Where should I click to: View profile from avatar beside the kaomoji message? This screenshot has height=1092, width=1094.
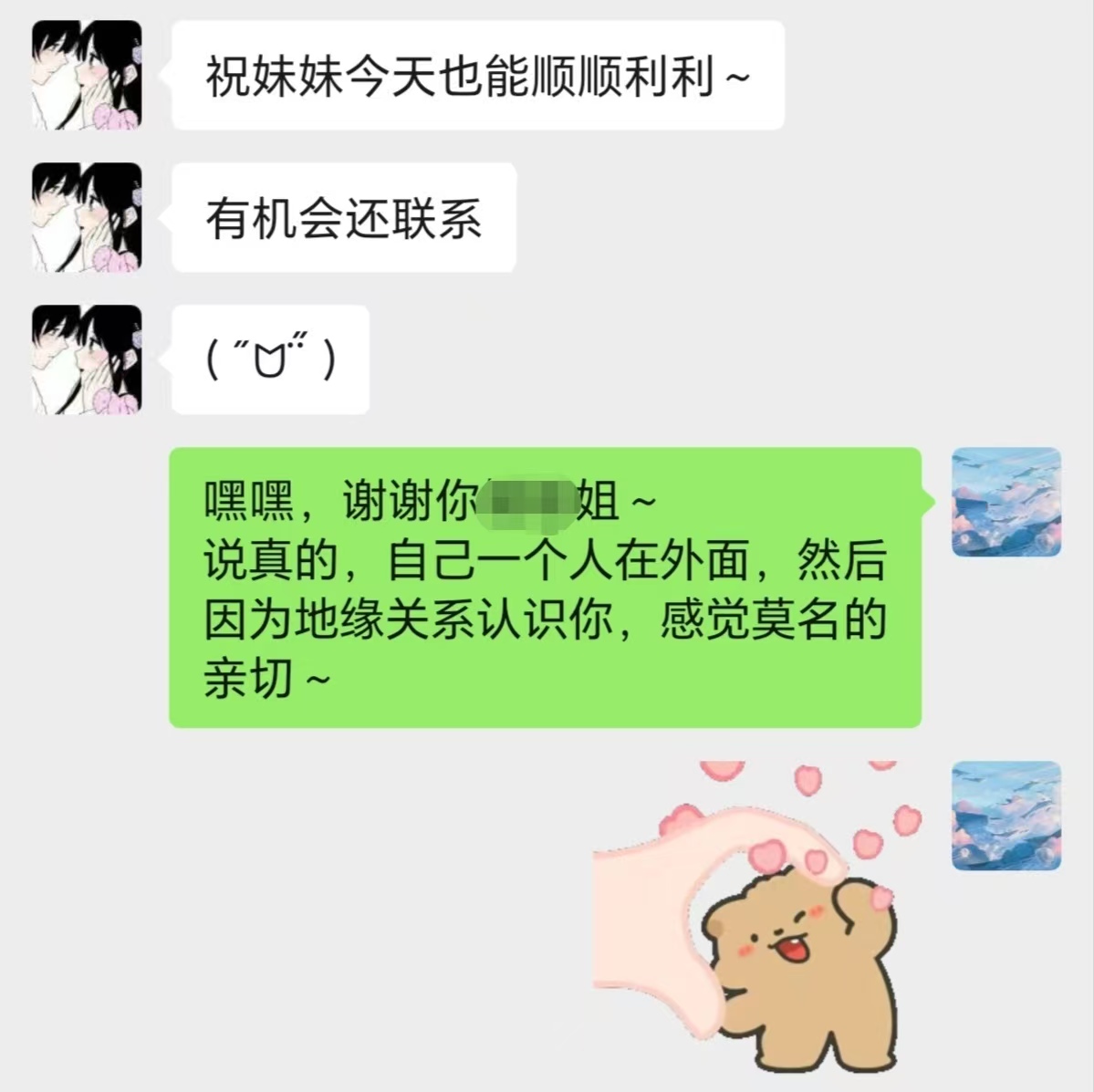pyautogui.click(x=88, y=359)
